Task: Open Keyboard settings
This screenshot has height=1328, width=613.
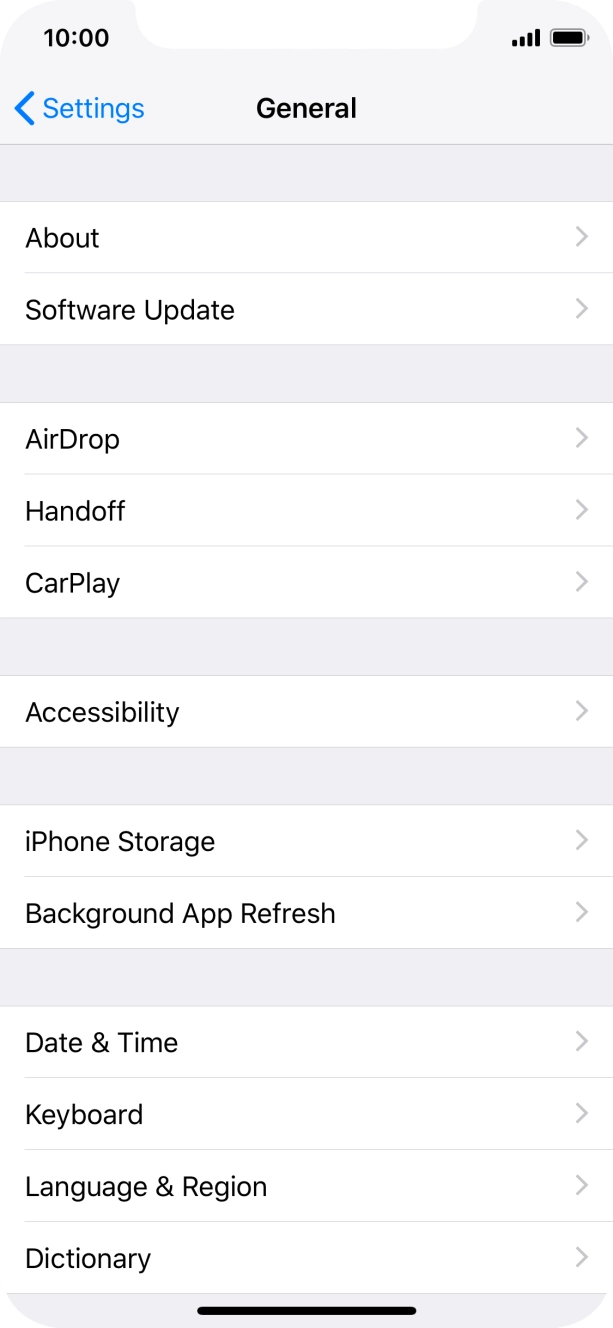Action: tap(306, 1115)
